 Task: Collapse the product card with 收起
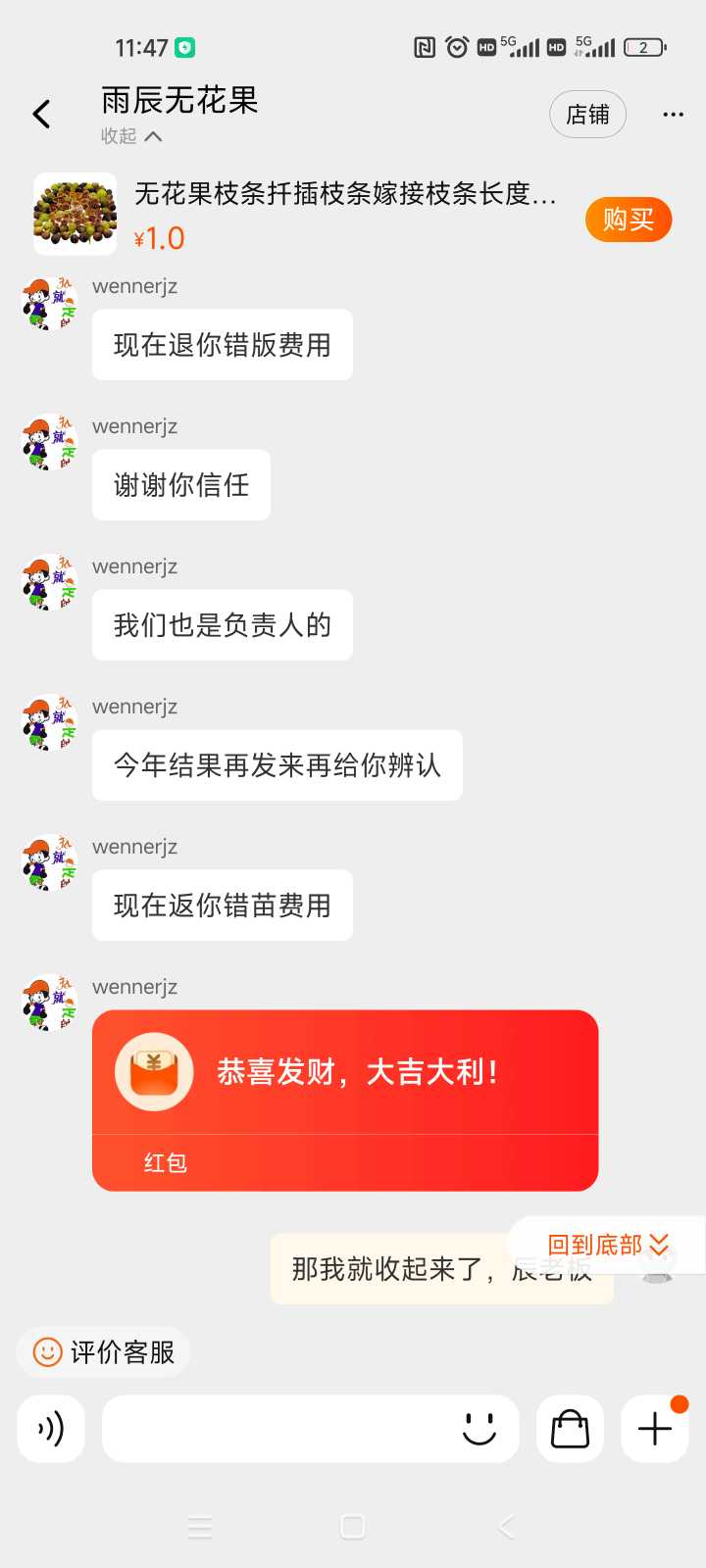(131, 136)
